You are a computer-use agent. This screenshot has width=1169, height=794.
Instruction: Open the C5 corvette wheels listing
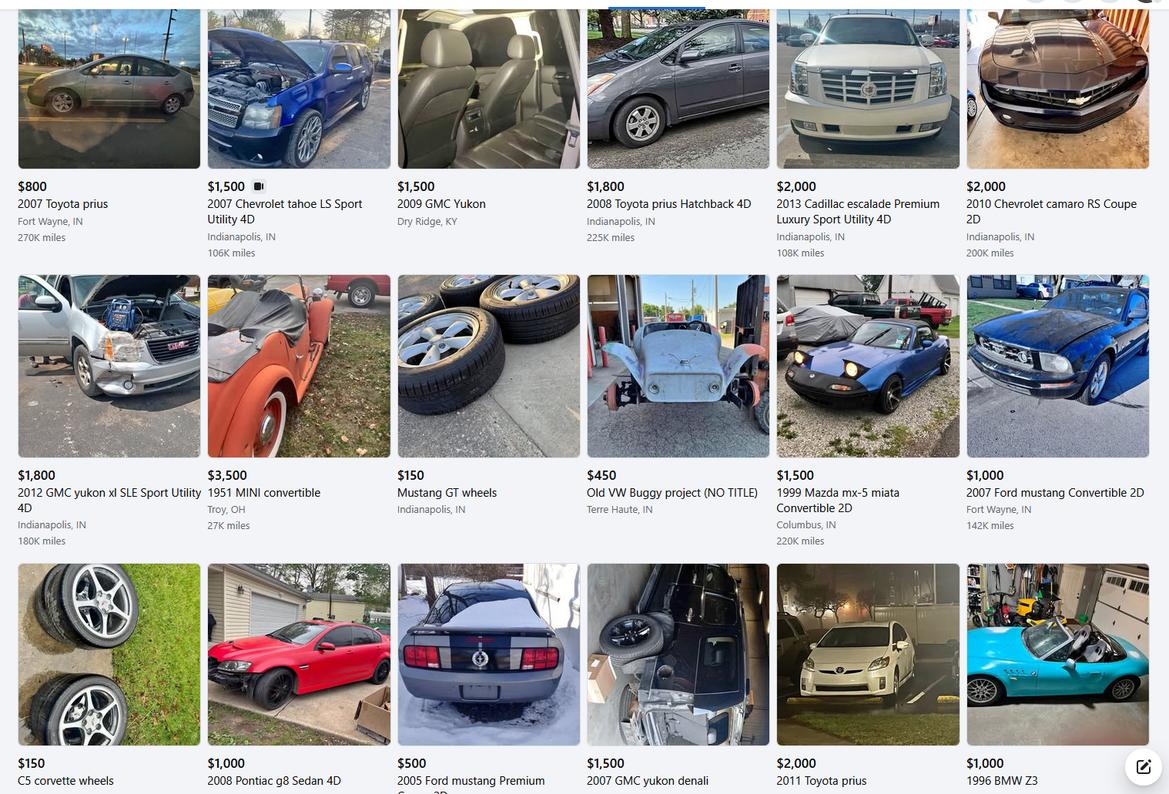click(x=109, y=654)
